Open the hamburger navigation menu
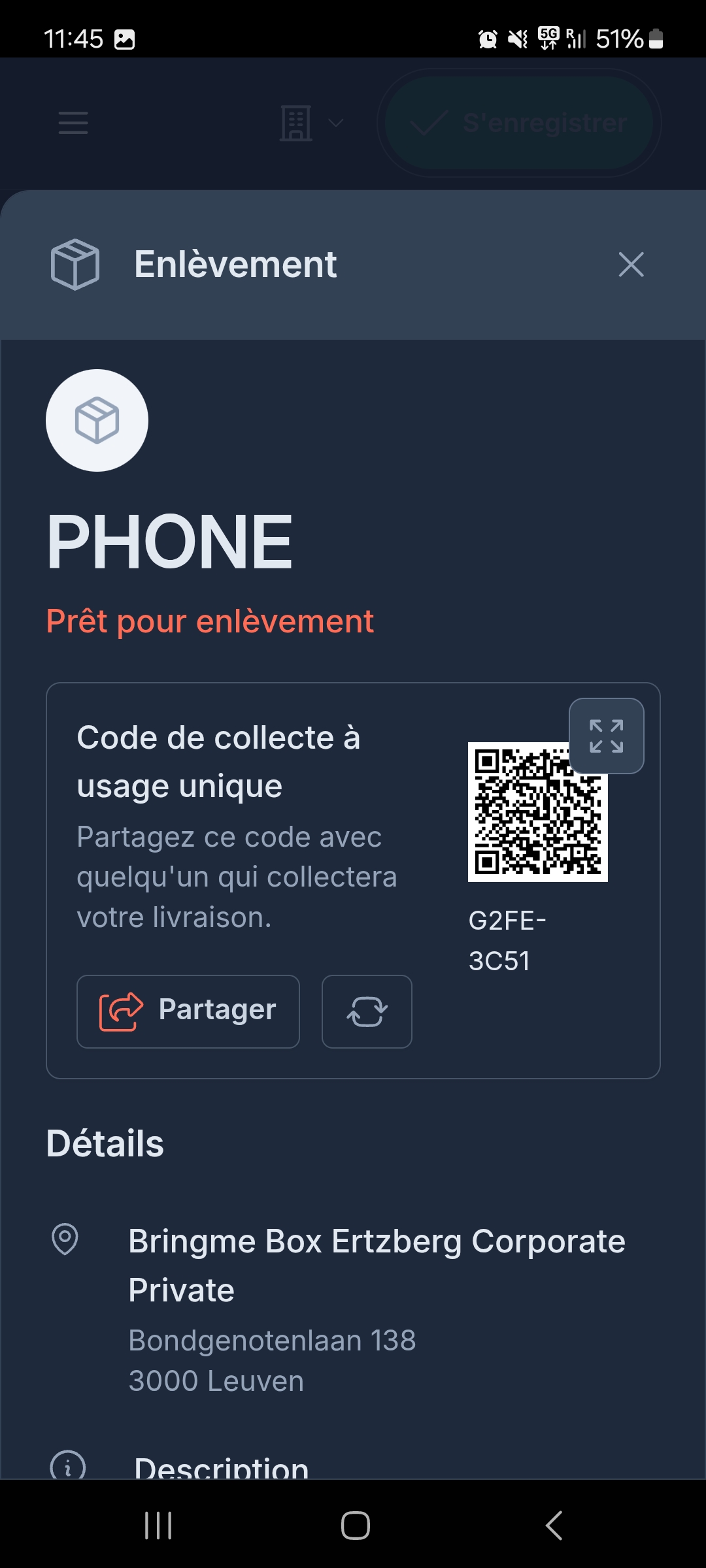 click(73, 123)
